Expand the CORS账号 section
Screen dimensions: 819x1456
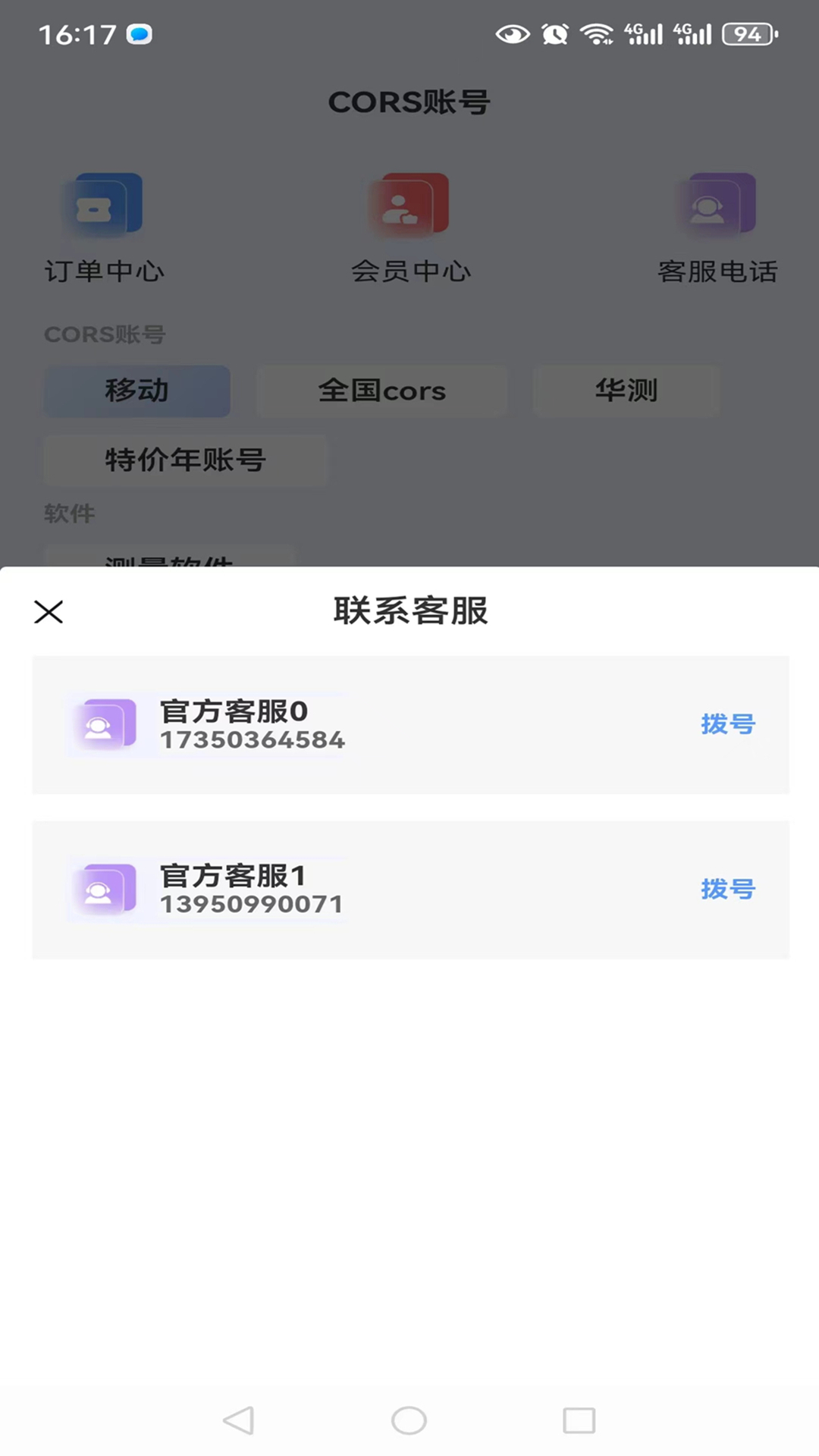[105, 334]
